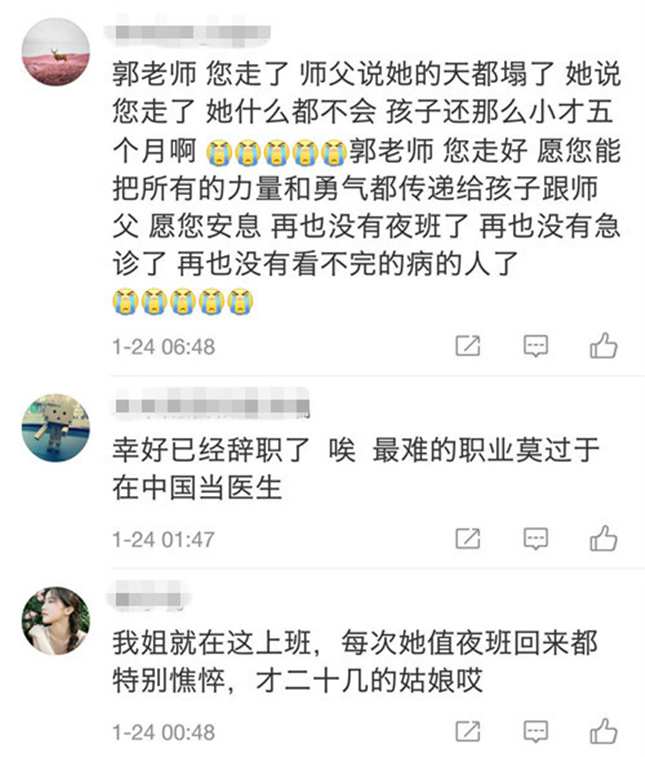Viewport: 645px width, 757px height.
Task: Open reply icon on the 1-24 01:47 comment
Action: point(536,540)
